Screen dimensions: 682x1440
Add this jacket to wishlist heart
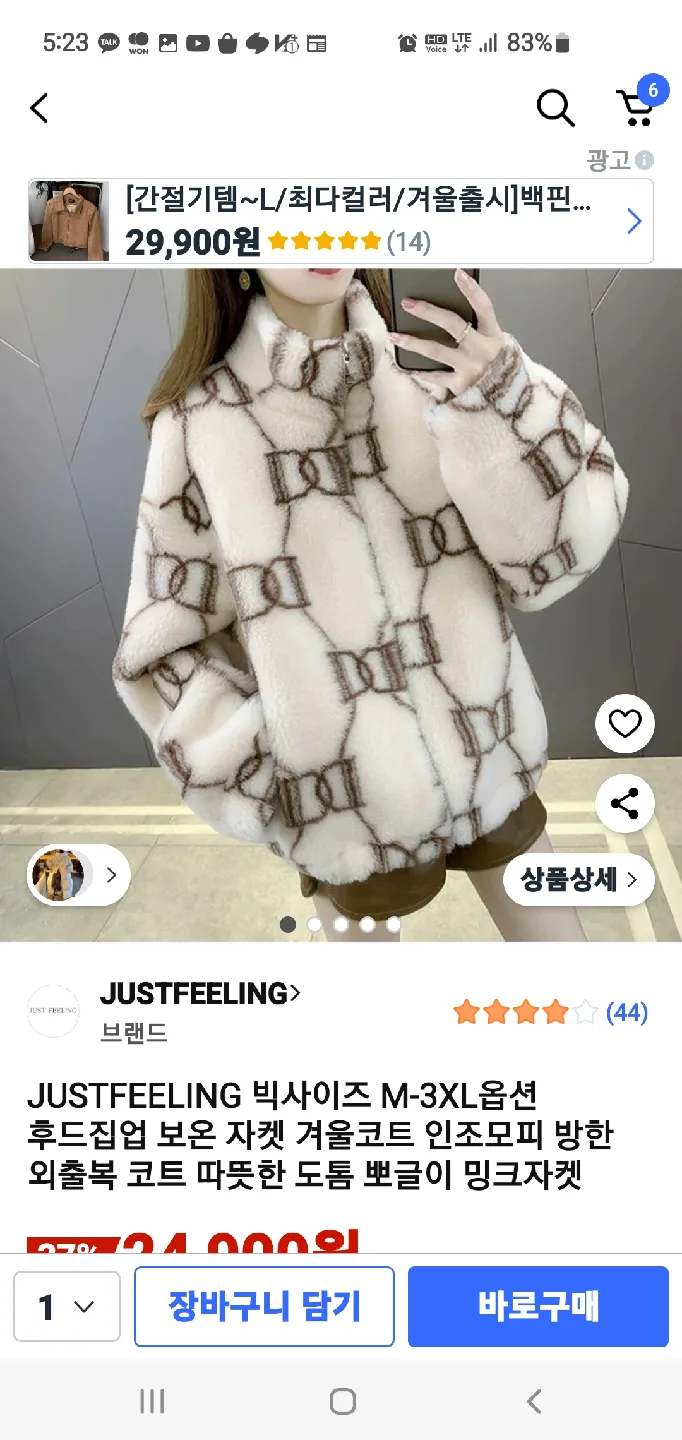(x=625, y=724)
